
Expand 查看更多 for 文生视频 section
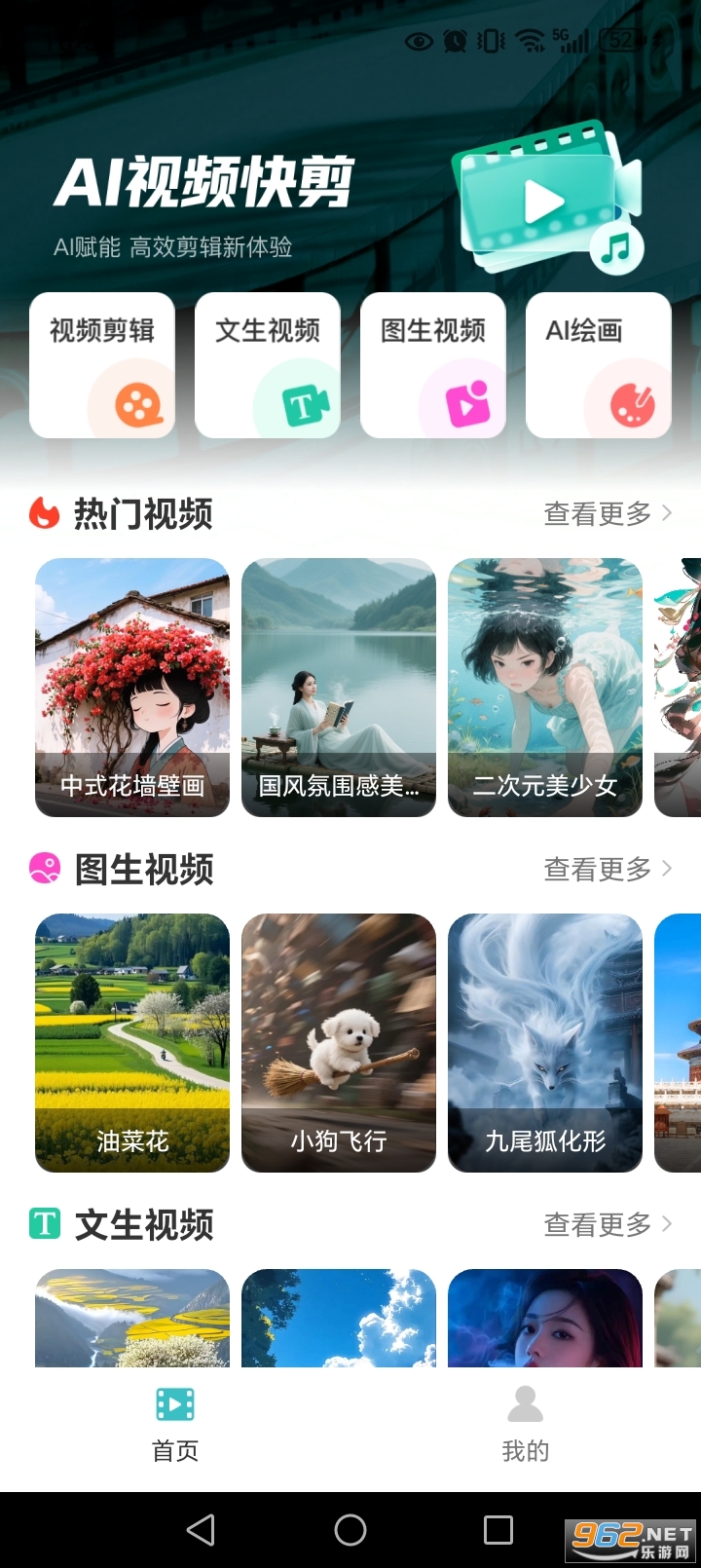(597, 1224)
